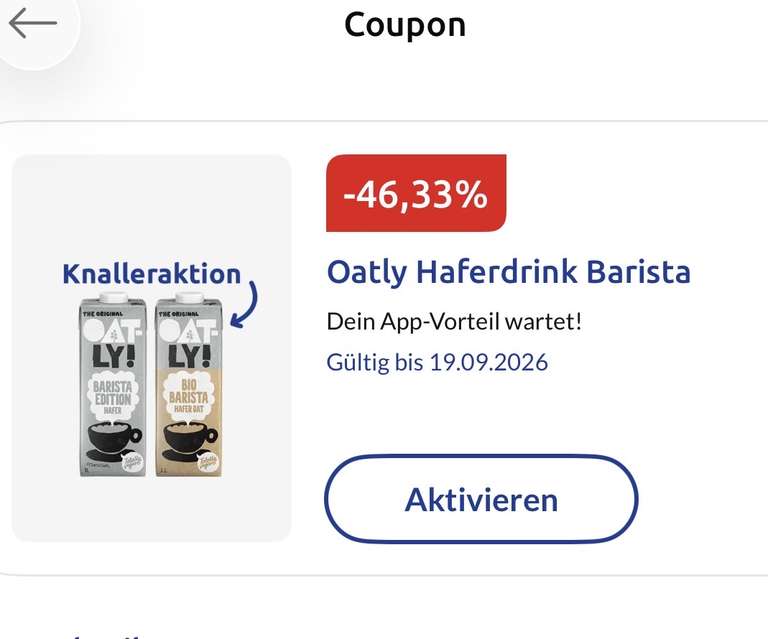Go back using the arrow icon
Screen dimensions: 768x639
[x=33, y=23]
